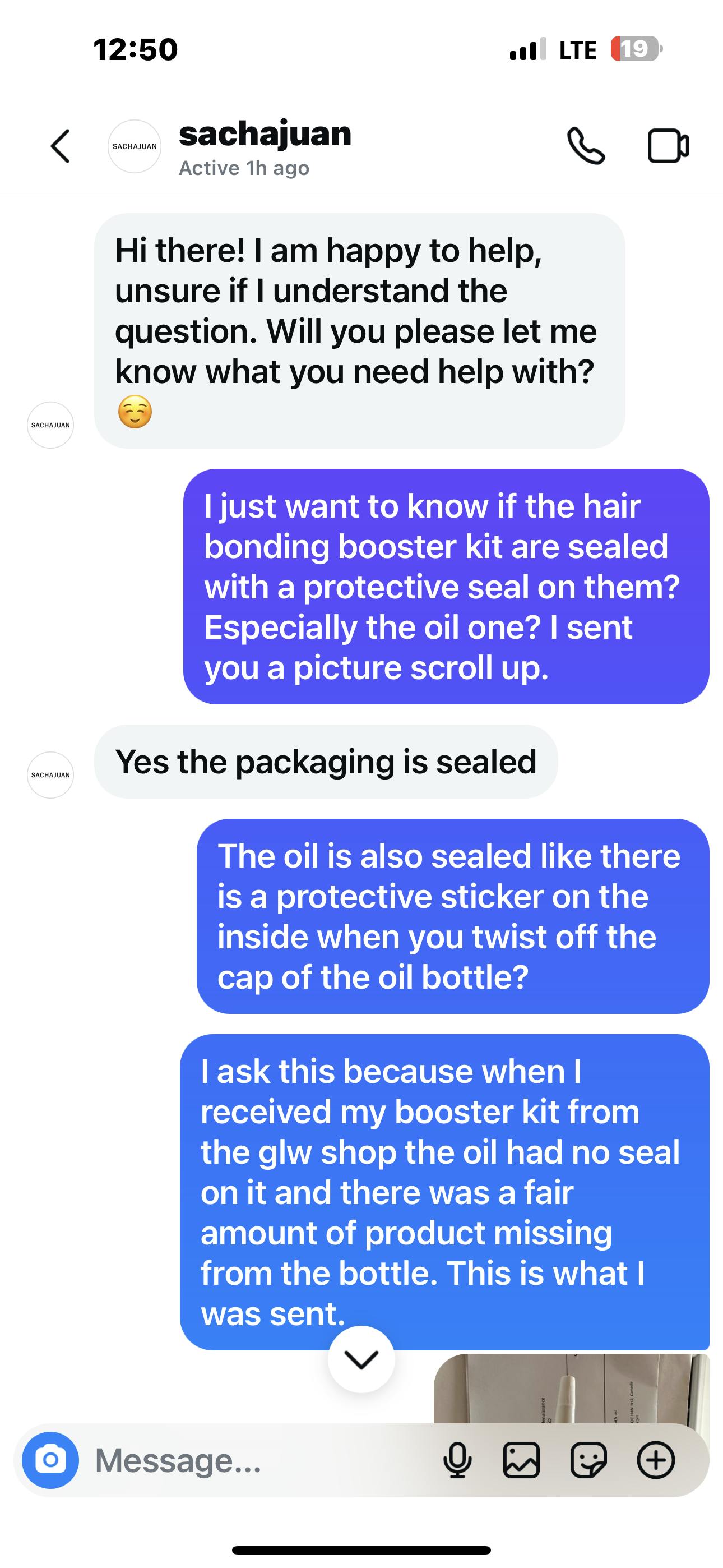Viewport: 723px width, 1568px height.
Task: Open the sticker picker
Action: coord(588,1460)
